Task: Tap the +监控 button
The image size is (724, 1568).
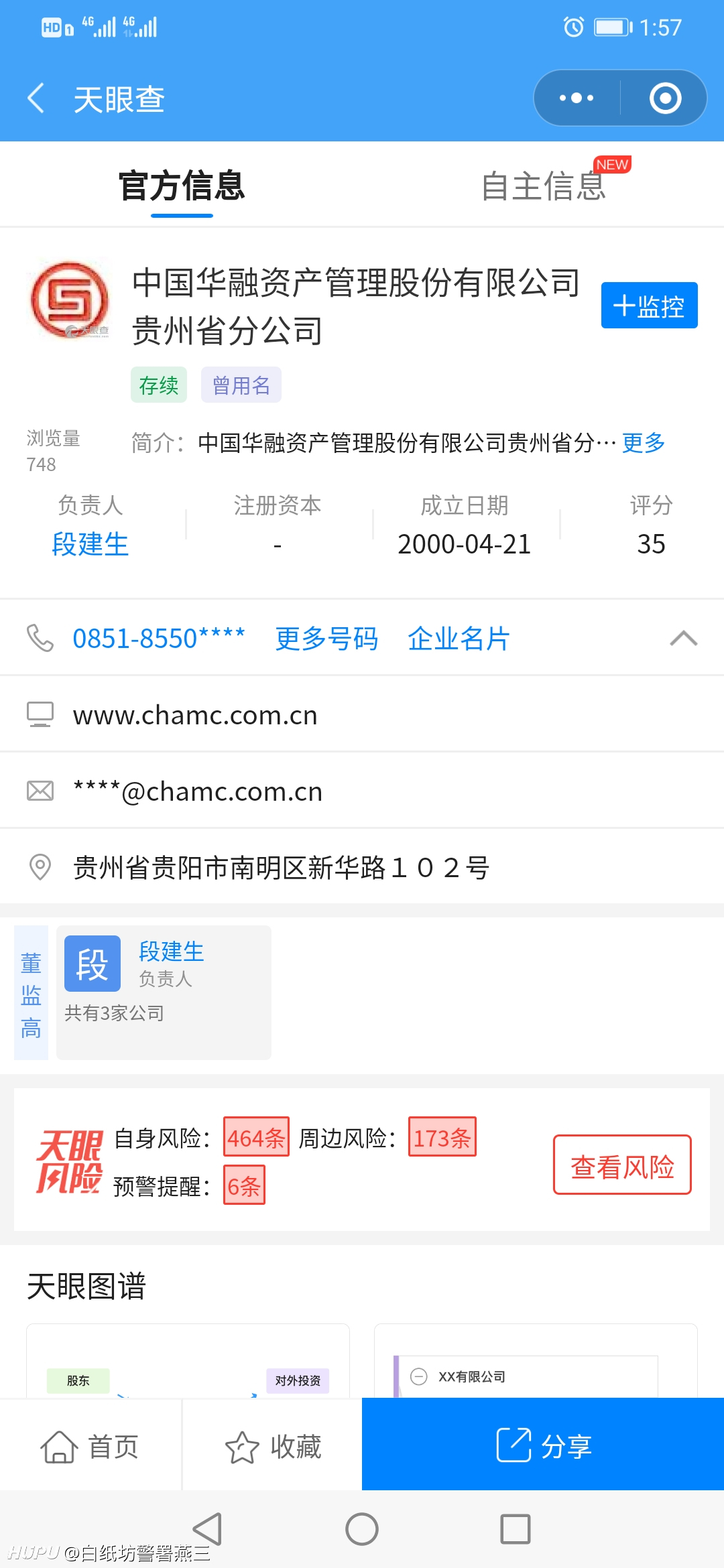Action: coord(649,306)
